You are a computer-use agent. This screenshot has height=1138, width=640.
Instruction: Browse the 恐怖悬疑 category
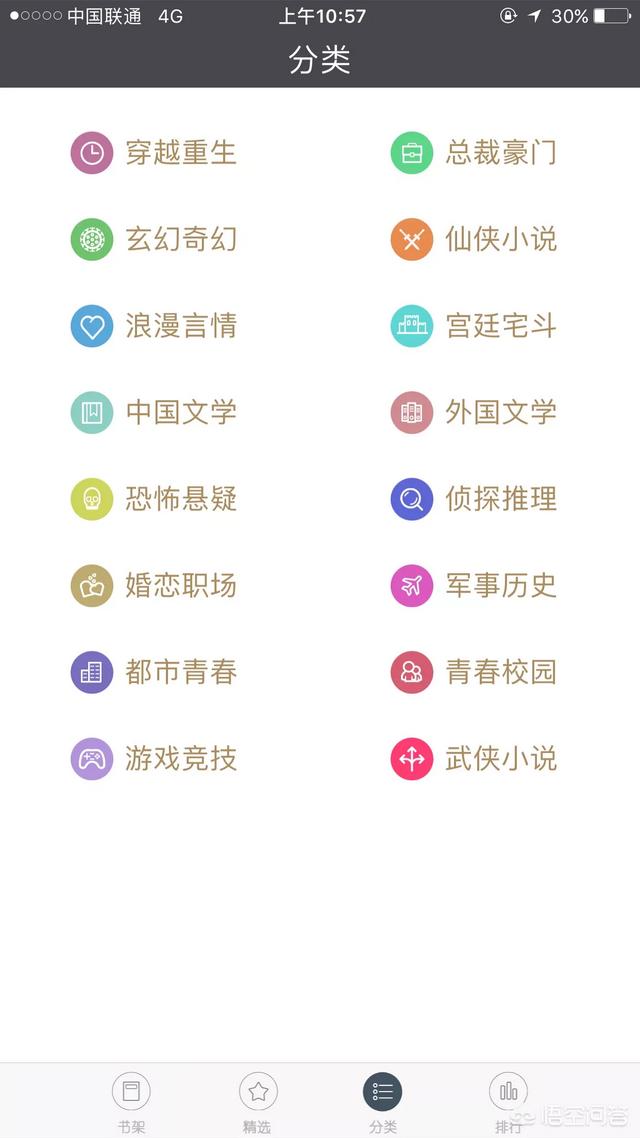point(154,499)
